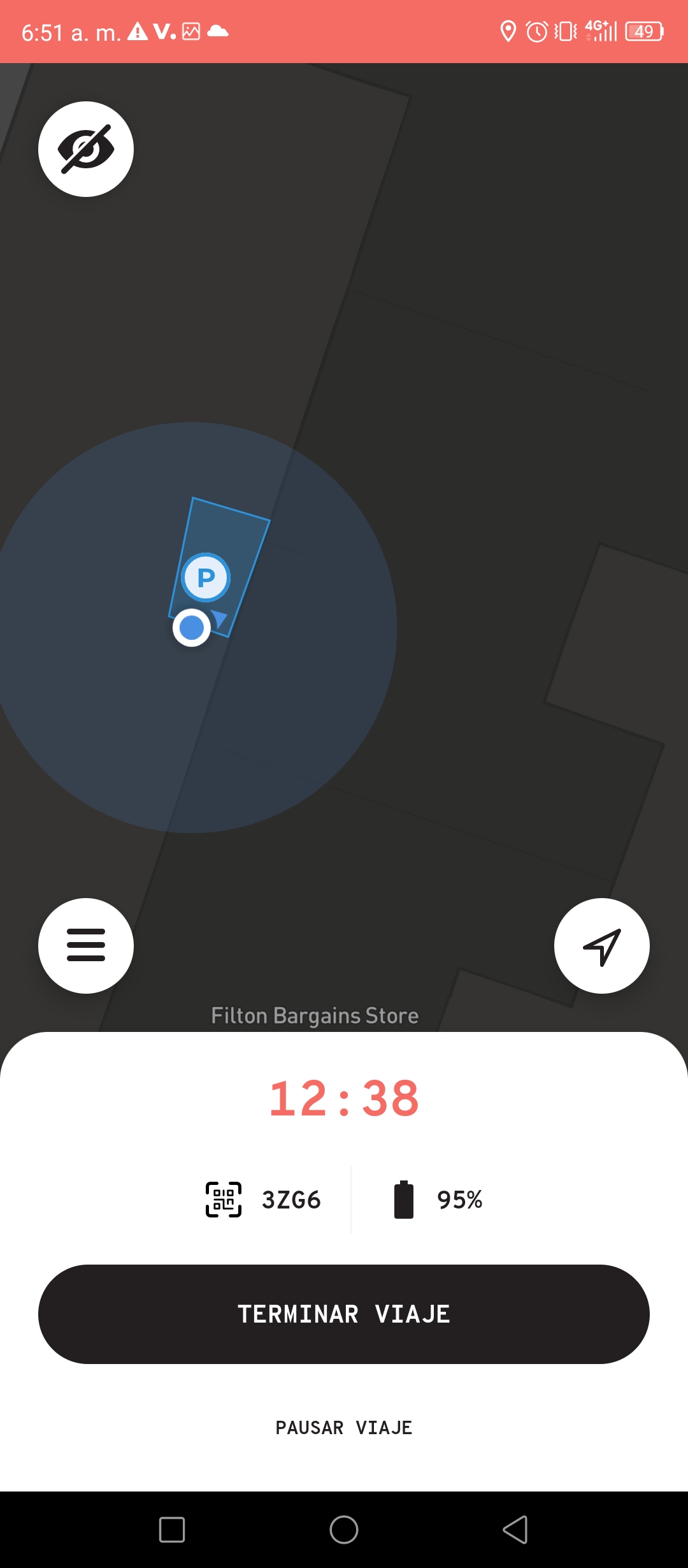End the trip with Terminar Viaje
688x1568 pixels.
click(344, 1314)
